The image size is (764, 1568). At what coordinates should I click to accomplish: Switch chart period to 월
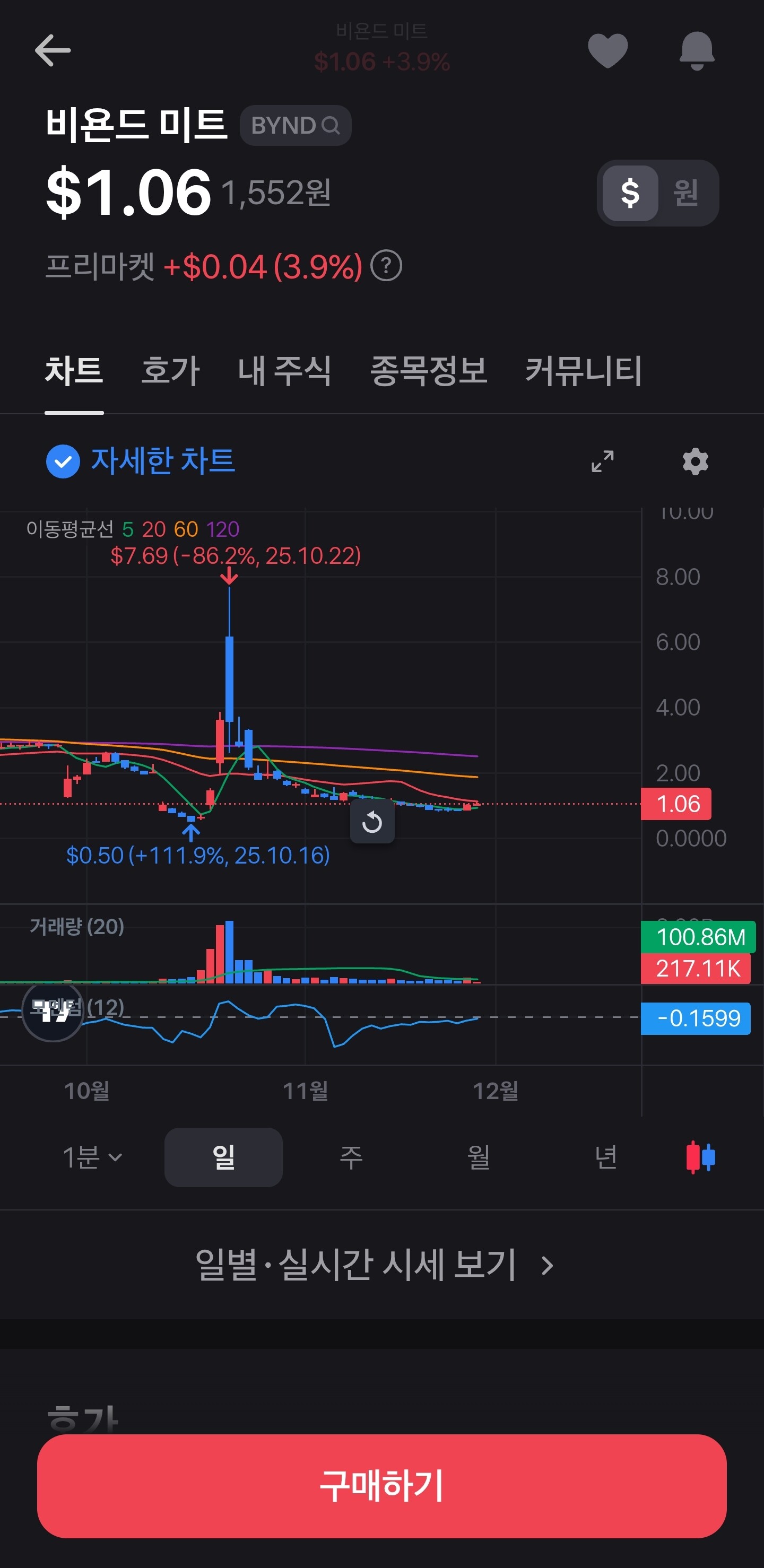pos(479,1157)
